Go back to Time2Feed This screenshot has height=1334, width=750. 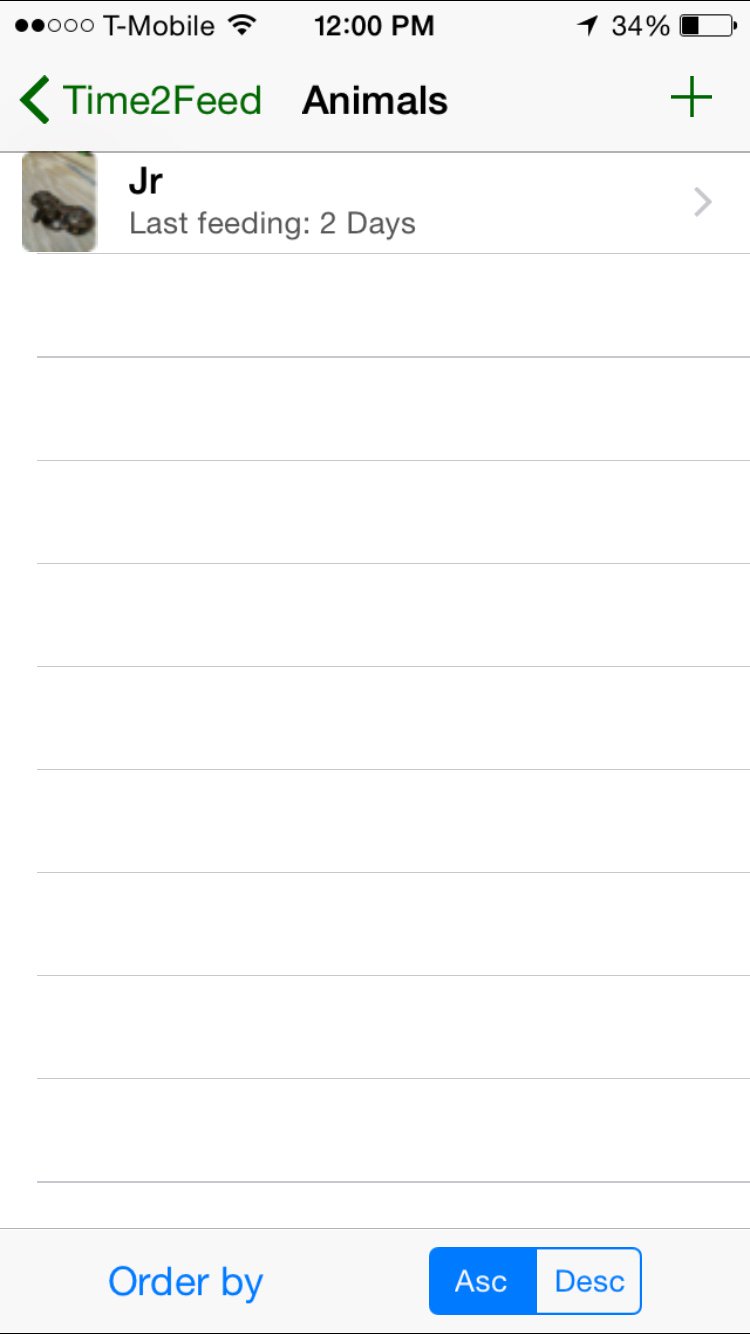click(140, 100)
